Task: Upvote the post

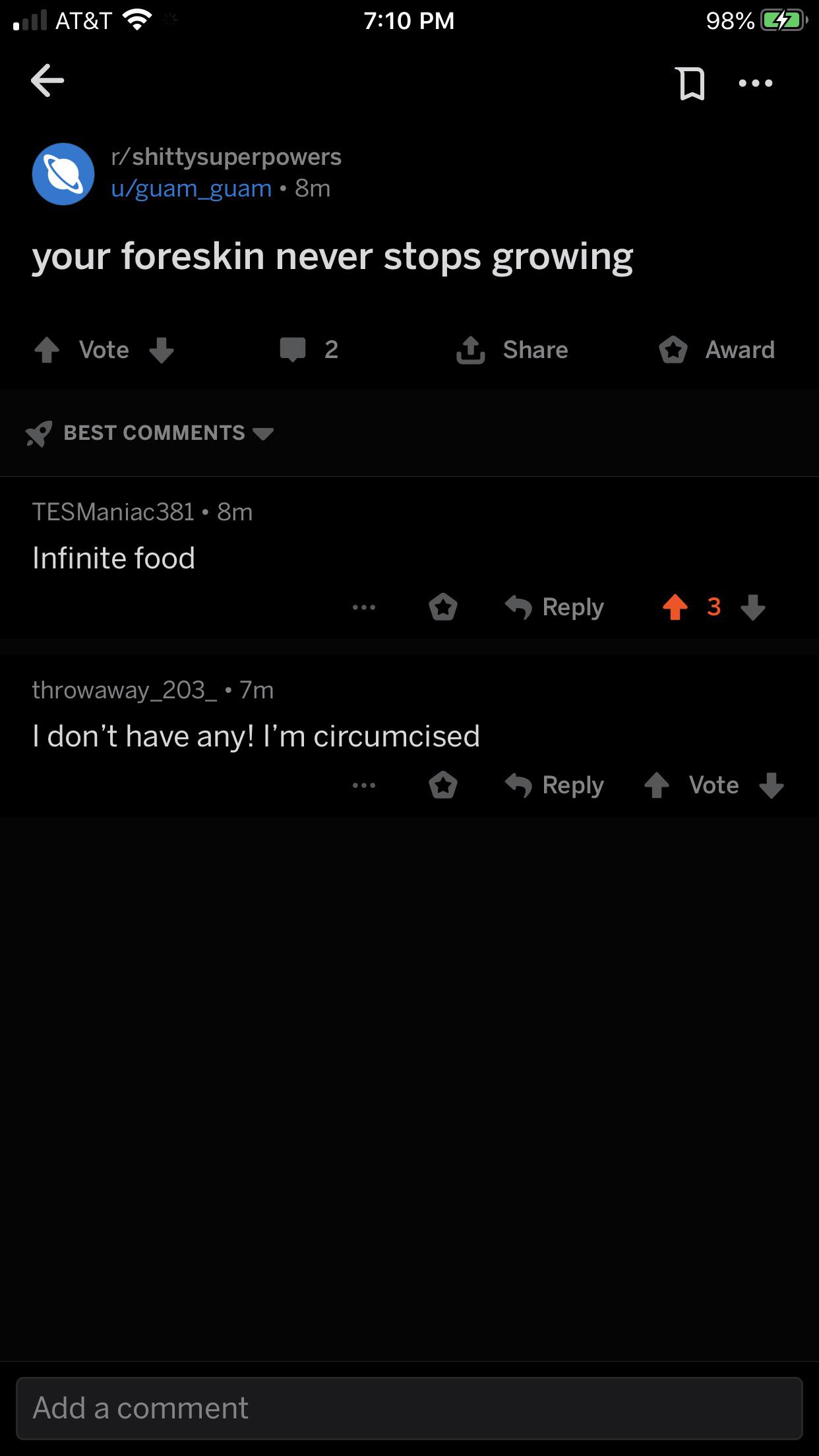Action: 45,349
